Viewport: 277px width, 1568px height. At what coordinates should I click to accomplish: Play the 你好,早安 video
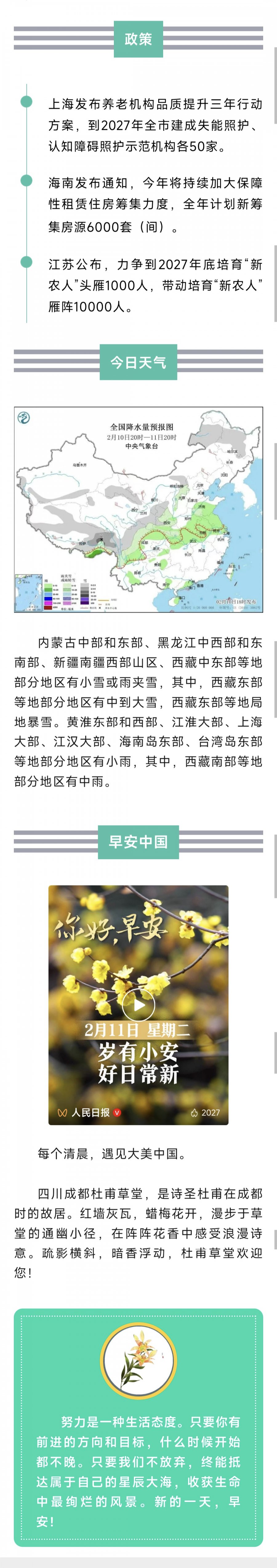pos(138,1005)
